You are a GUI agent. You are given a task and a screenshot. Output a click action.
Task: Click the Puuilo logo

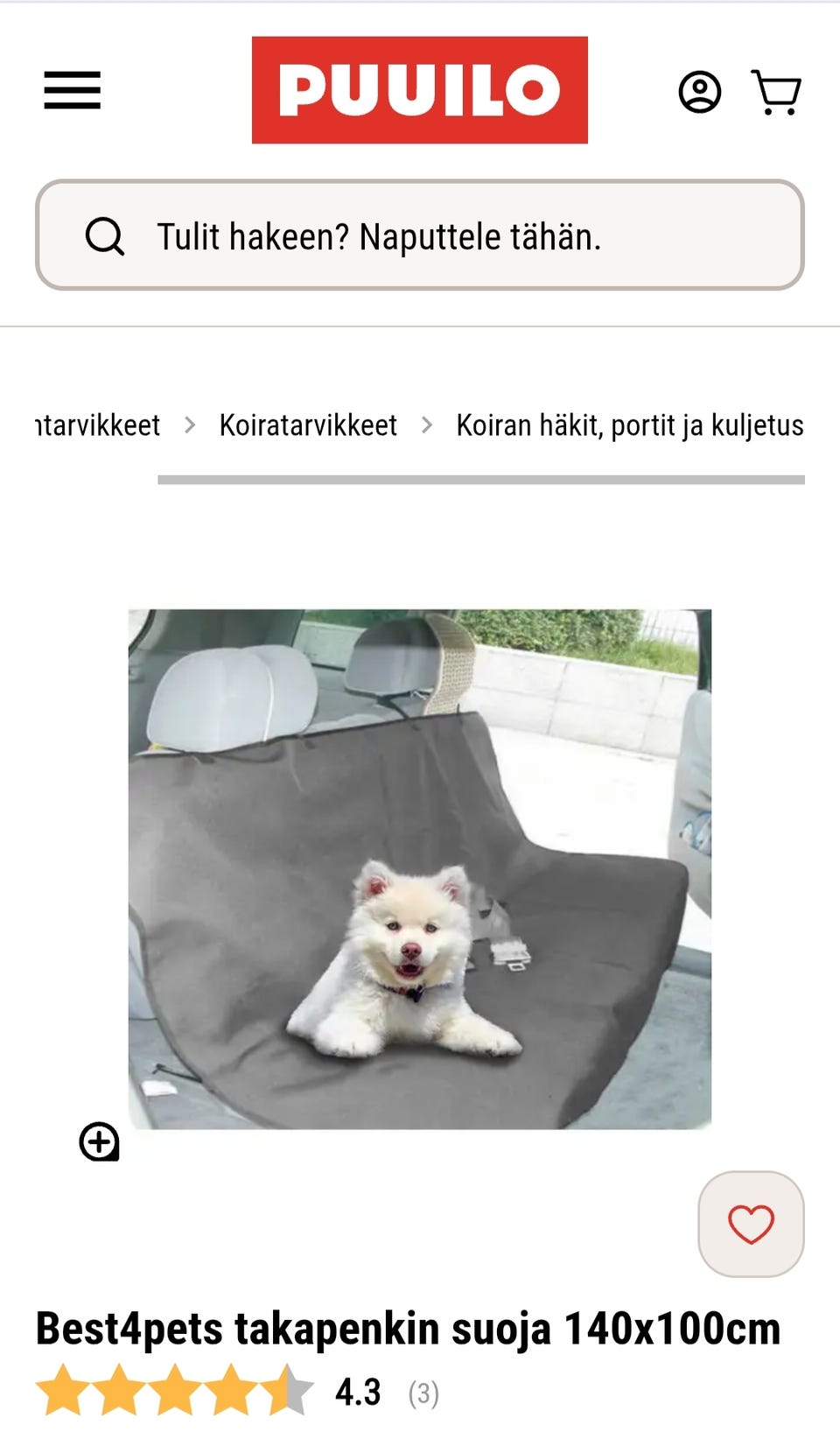tap(420, 89)
